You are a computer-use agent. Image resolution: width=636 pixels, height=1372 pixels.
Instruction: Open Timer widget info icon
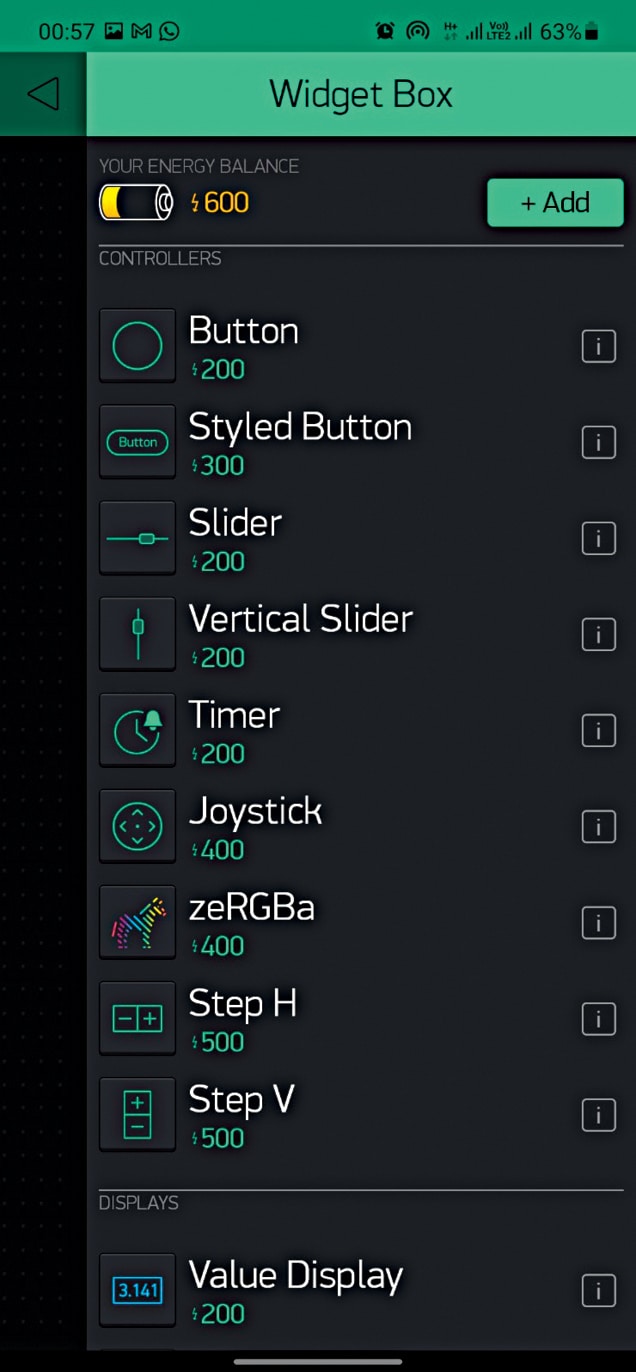coord(598,731)
